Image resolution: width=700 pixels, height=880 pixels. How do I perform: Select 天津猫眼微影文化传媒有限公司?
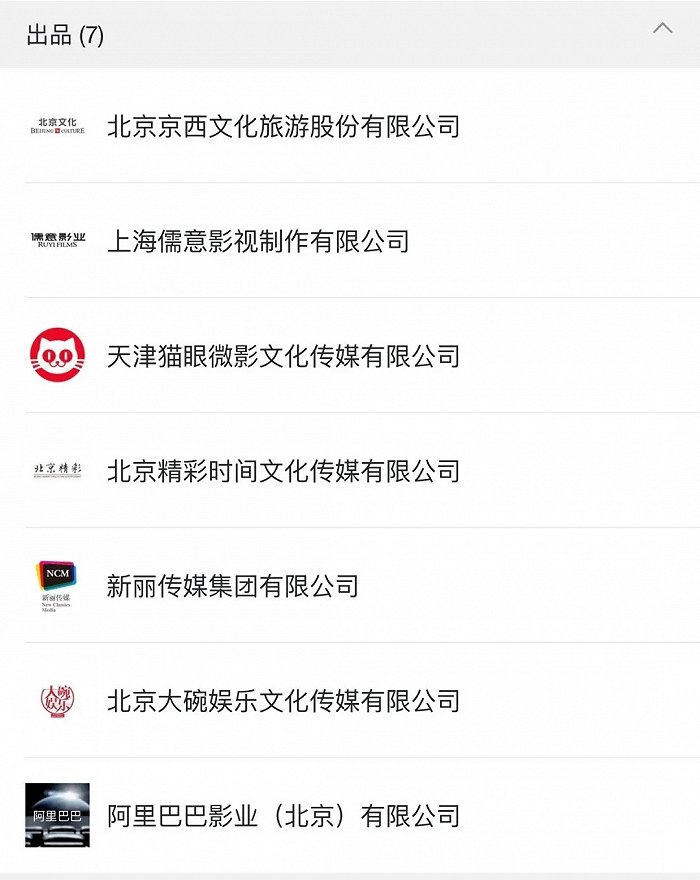point(283,356)
